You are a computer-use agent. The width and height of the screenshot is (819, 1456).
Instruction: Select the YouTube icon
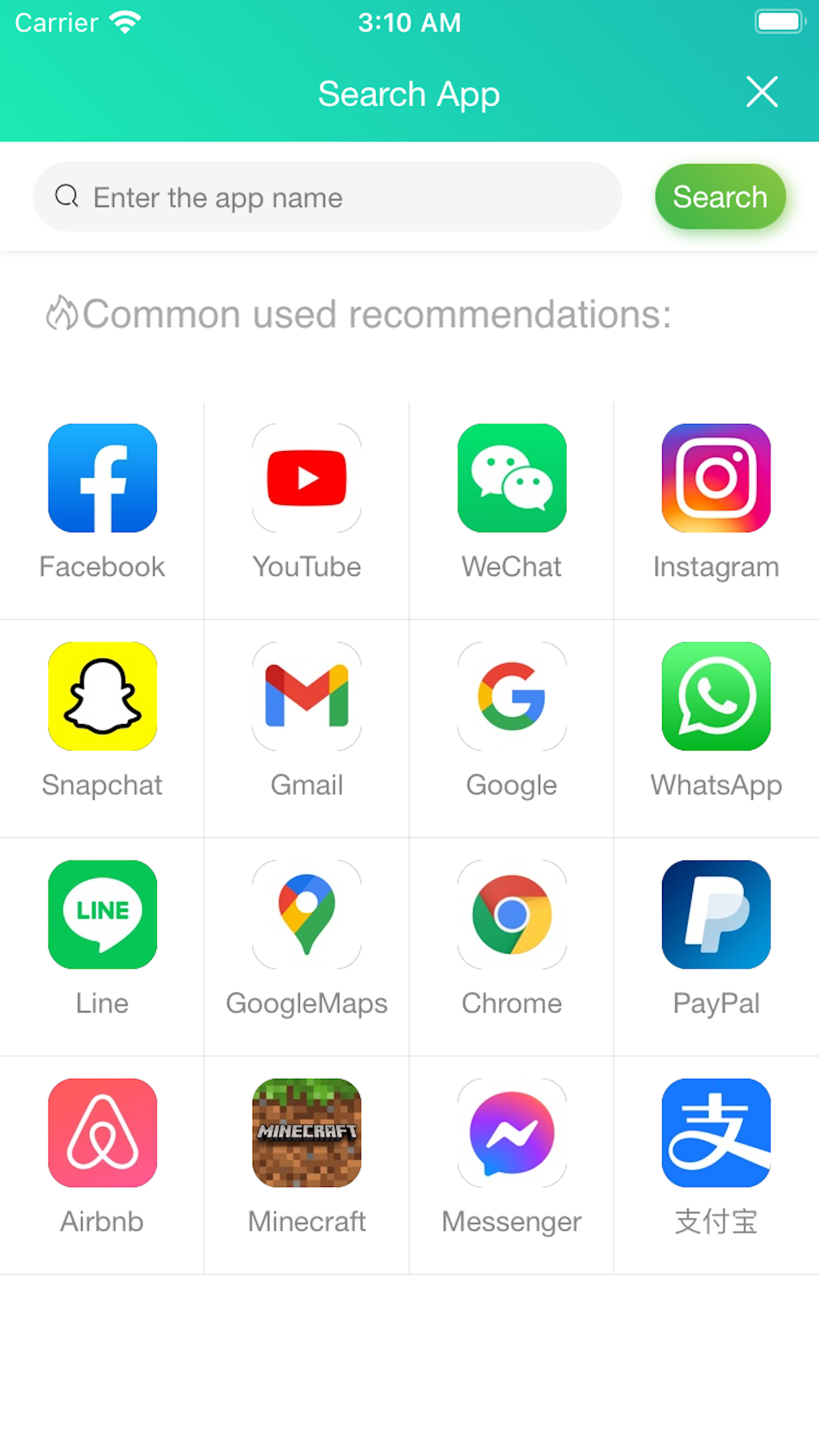(x=307, y=478)
